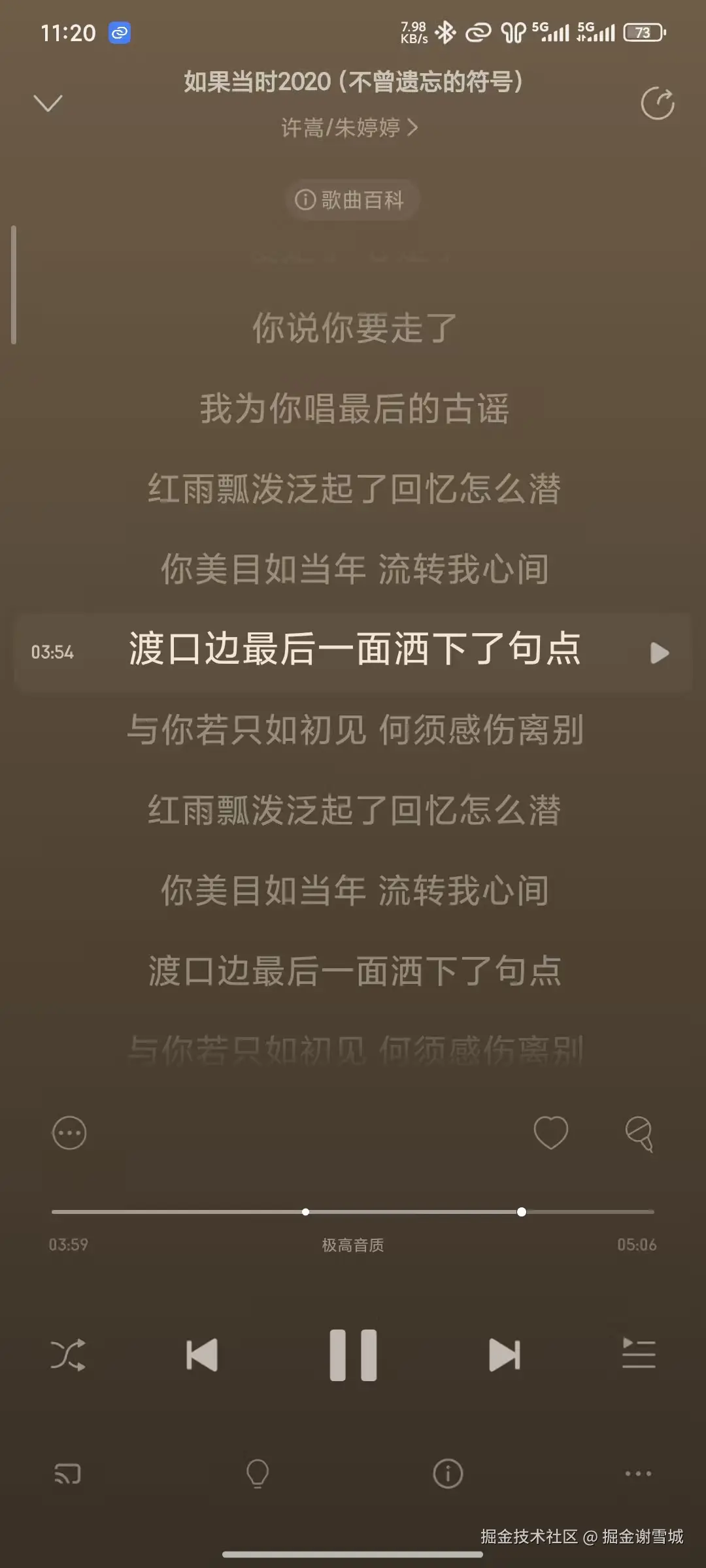The height and width of the screenshot is (1568, 706).
Task: Collapse the player with the down chevron
Action: (x=48, y=103)
